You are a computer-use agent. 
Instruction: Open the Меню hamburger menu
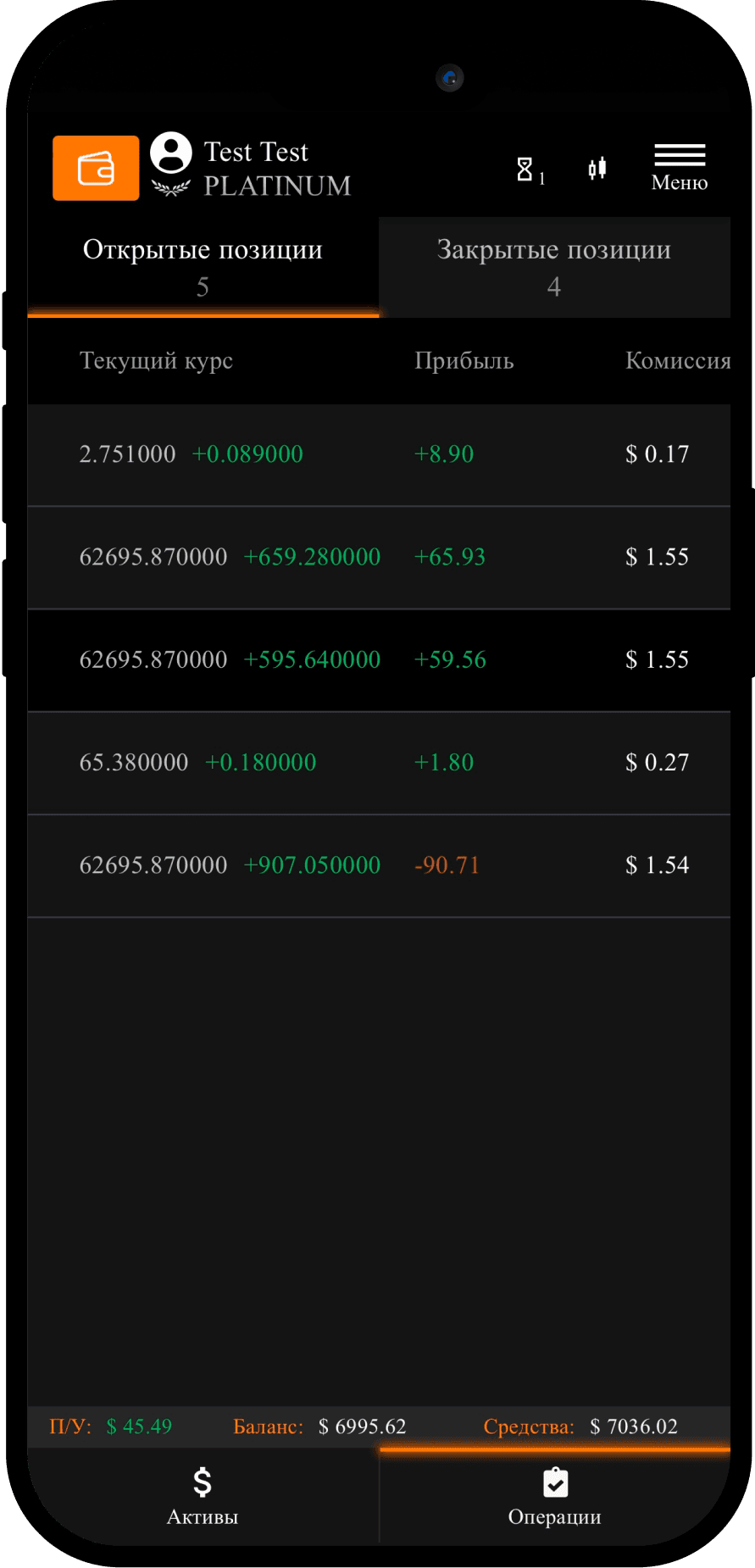tap(680, 167)
